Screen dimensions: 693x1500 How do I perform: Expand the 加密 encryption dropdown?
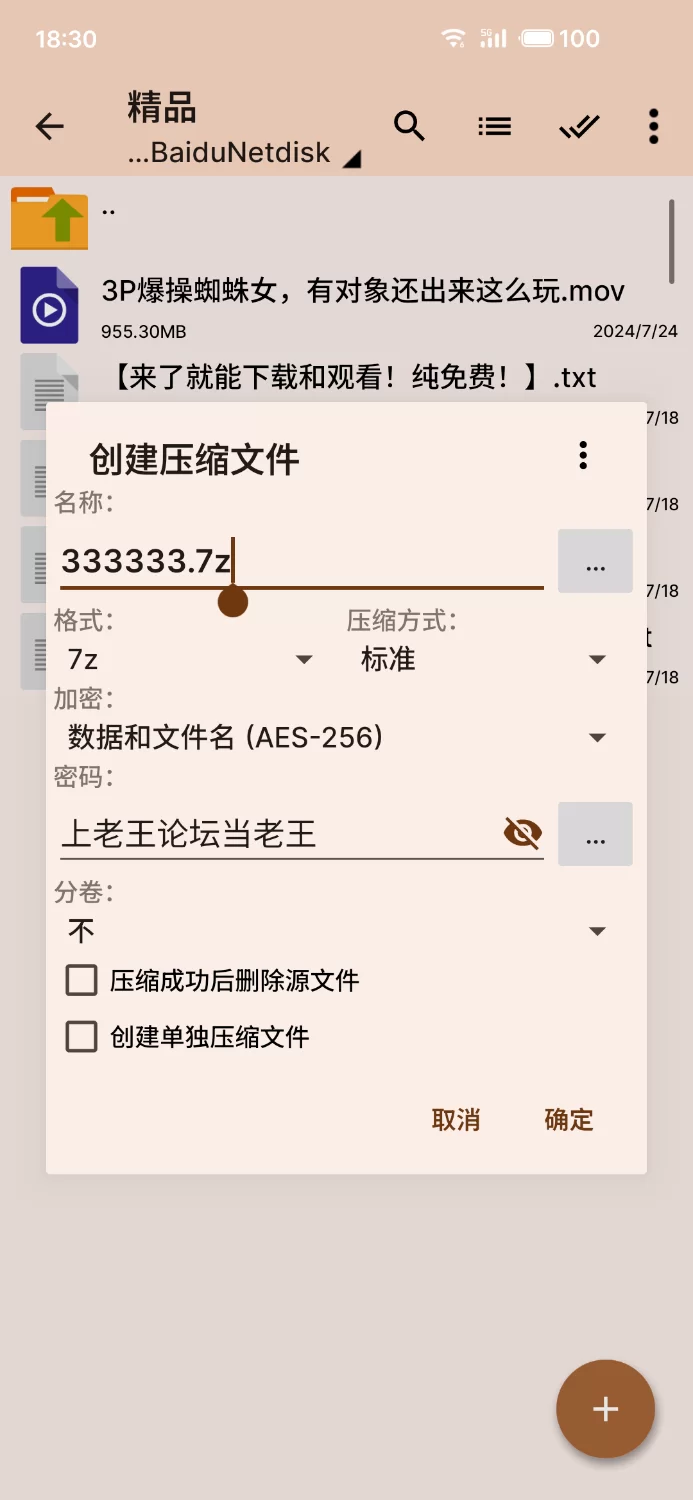click(336, 738)
